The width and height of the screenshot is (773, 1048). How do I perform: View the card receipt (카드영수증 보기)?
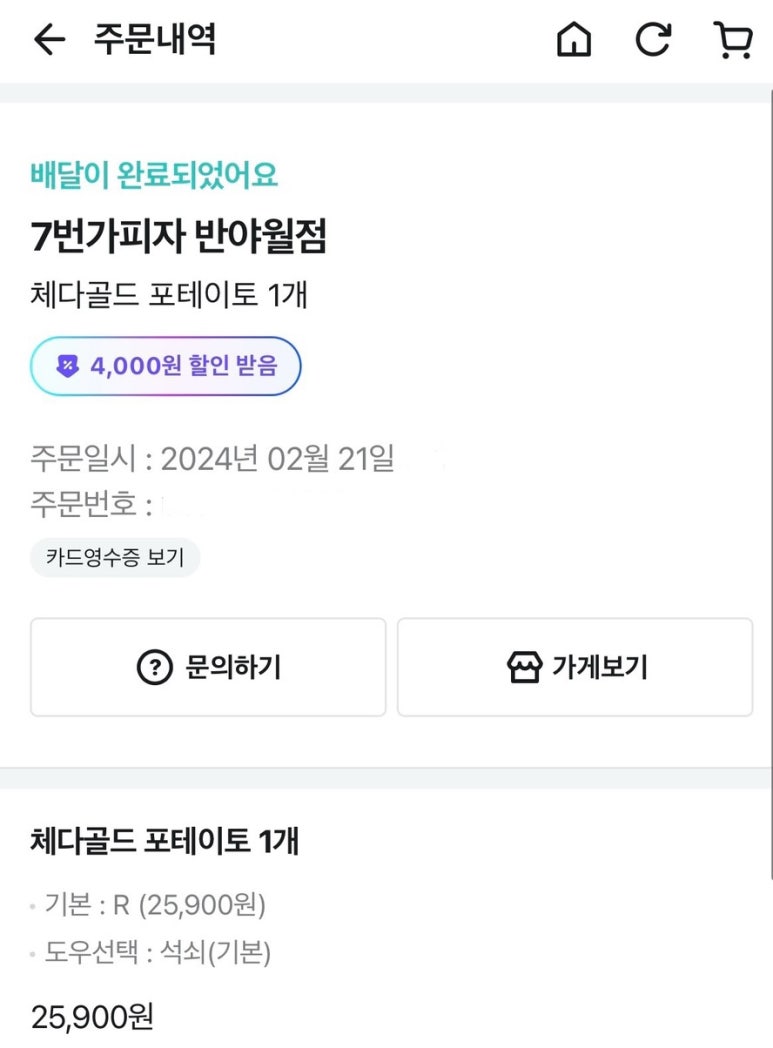pyautogui.click(x=115, y=557)
